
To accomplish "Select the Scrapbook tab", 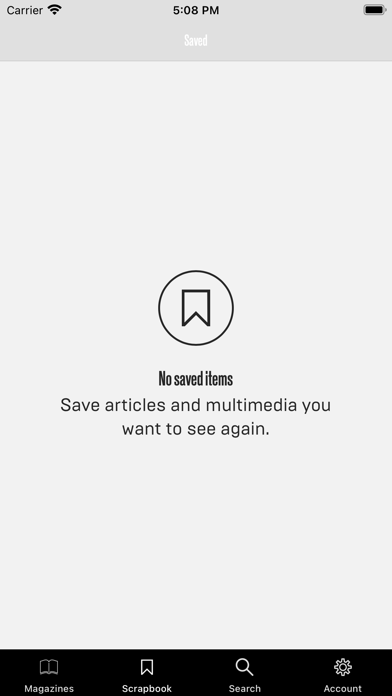I will point(147,675).
